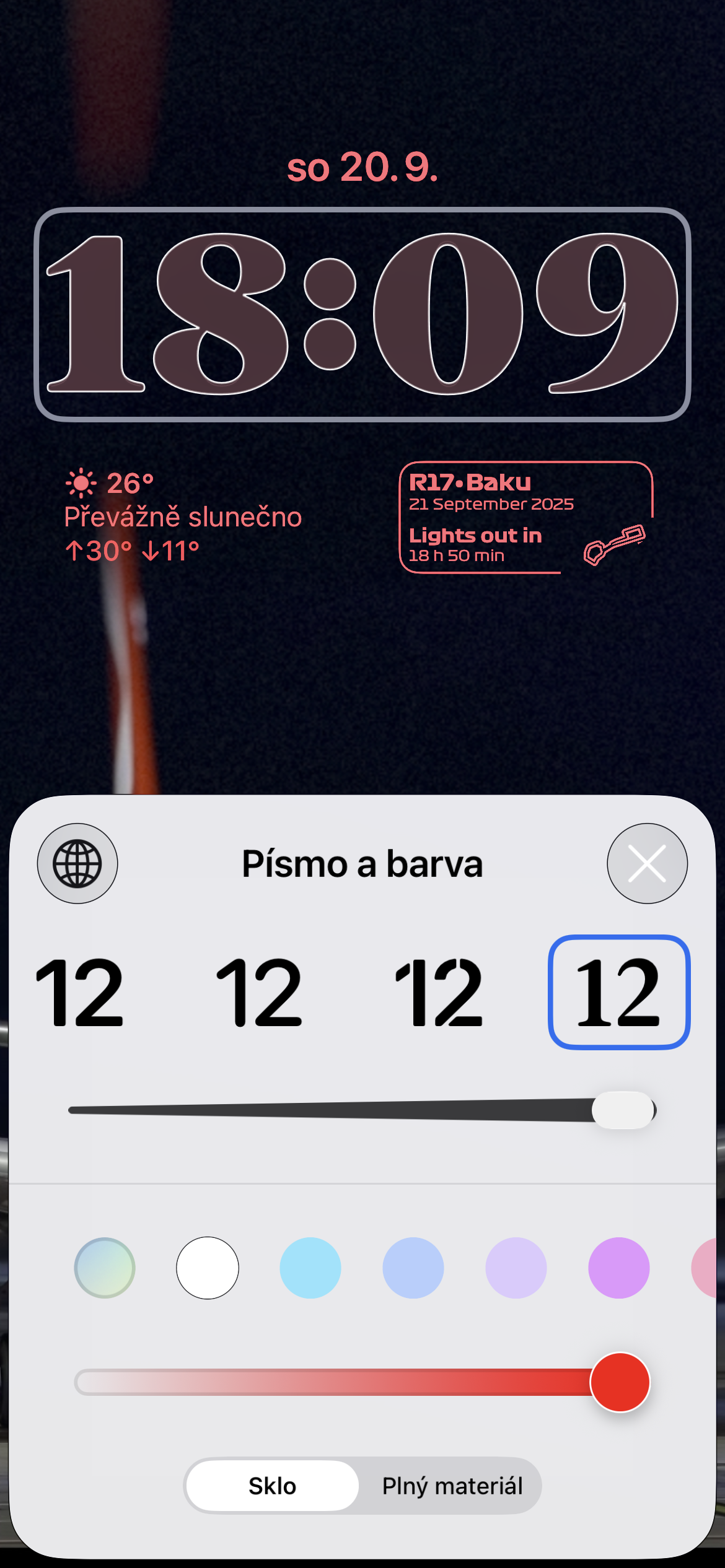Choose the second rounded clock font
Screen dimensions: 725x1568
[x=259, y=992]
